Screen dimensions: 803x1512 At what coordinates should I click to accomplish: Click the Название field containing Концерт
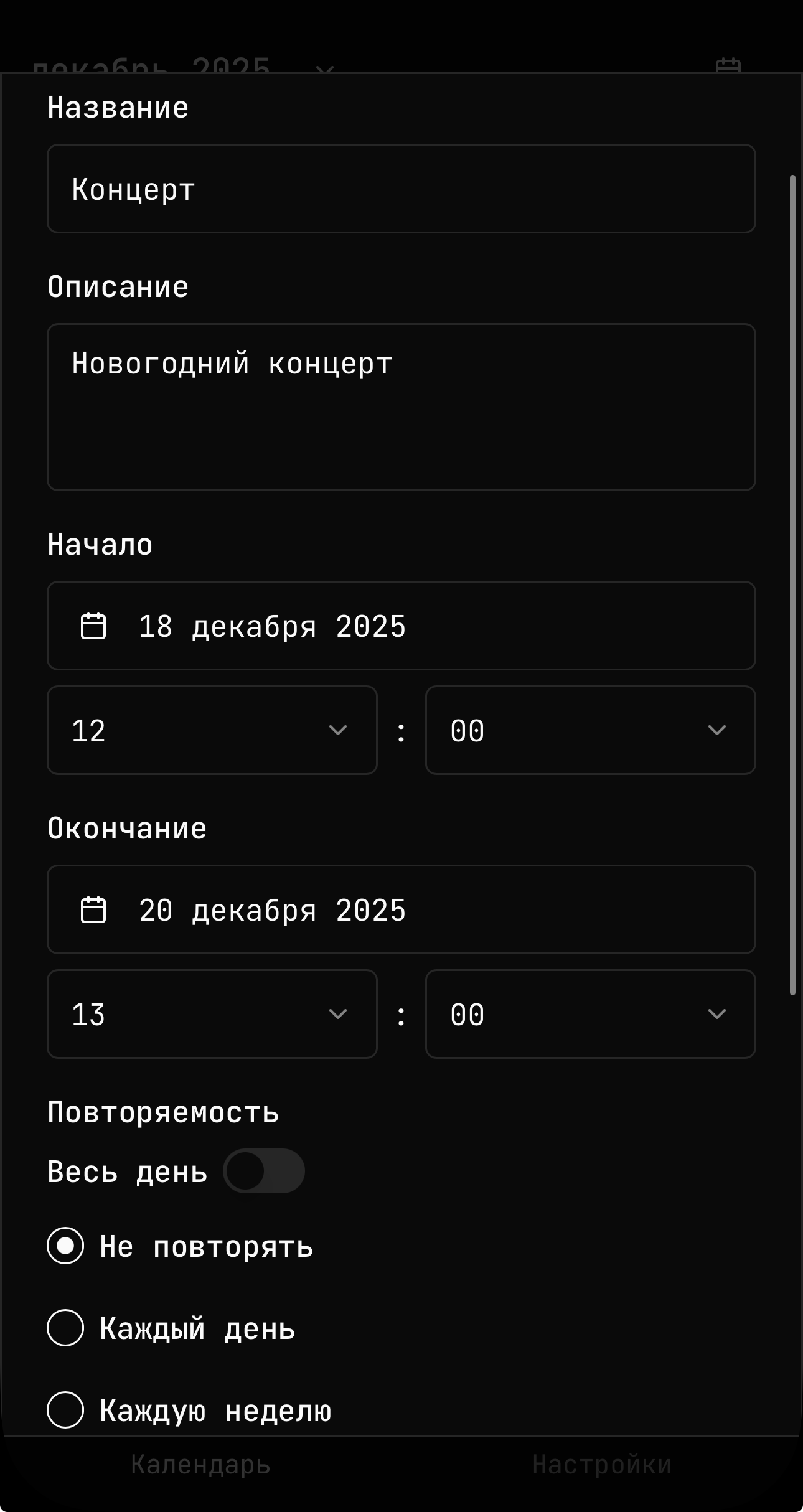pos(400,189)
